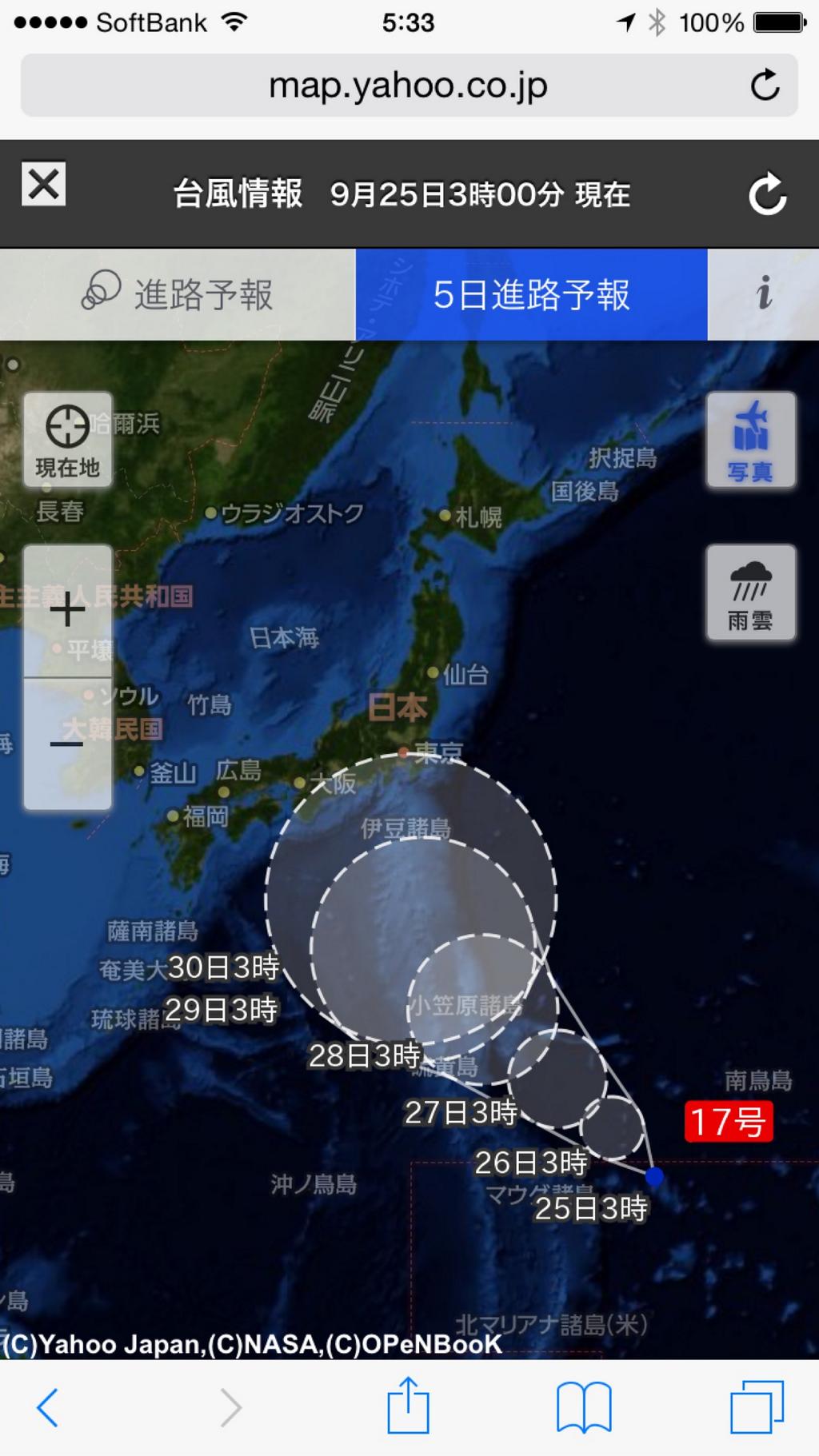
Task: Refresh the typhoon information data
Action: pos(767,193)
